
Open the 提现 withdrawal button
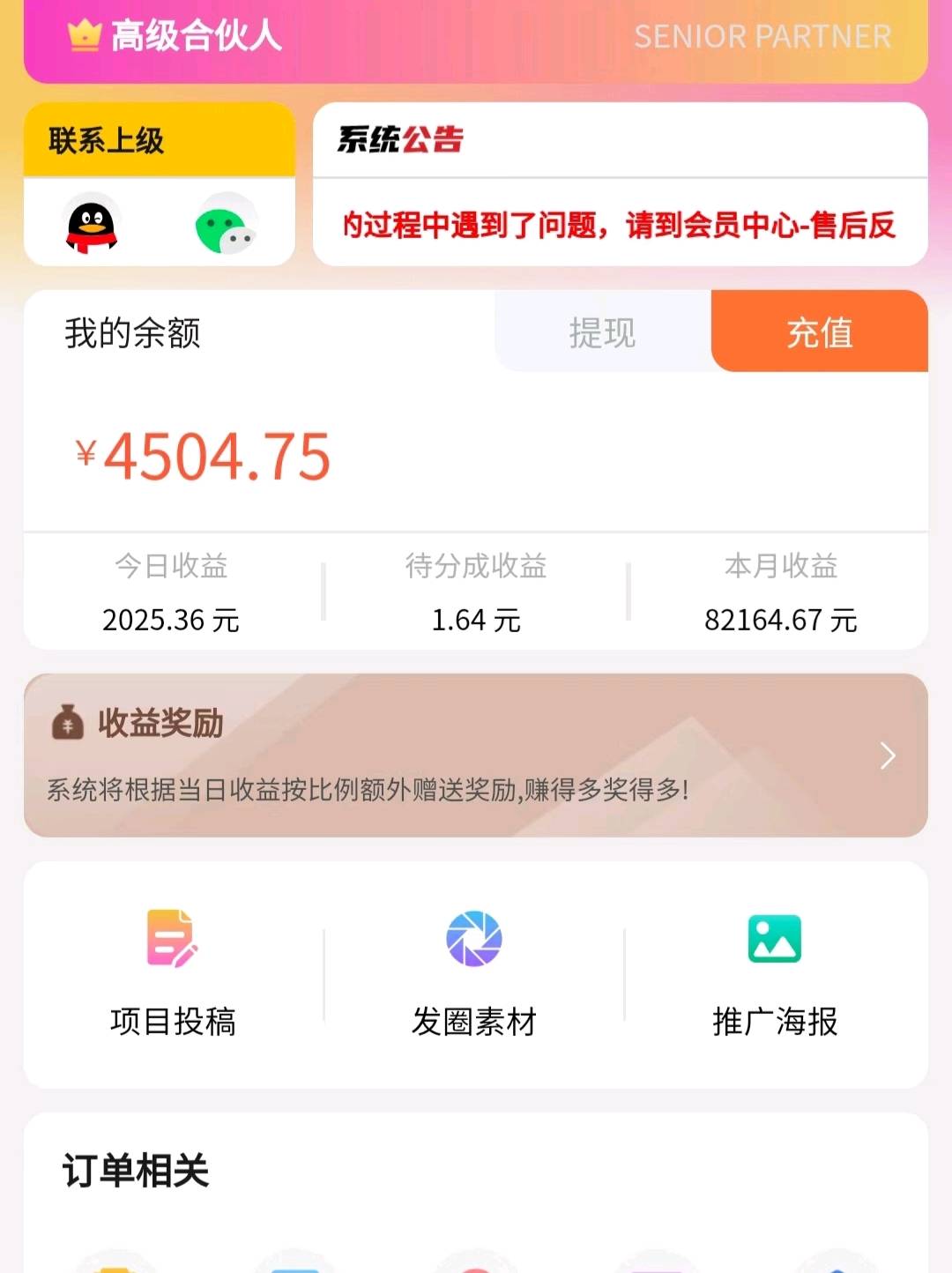coord(602,333)
